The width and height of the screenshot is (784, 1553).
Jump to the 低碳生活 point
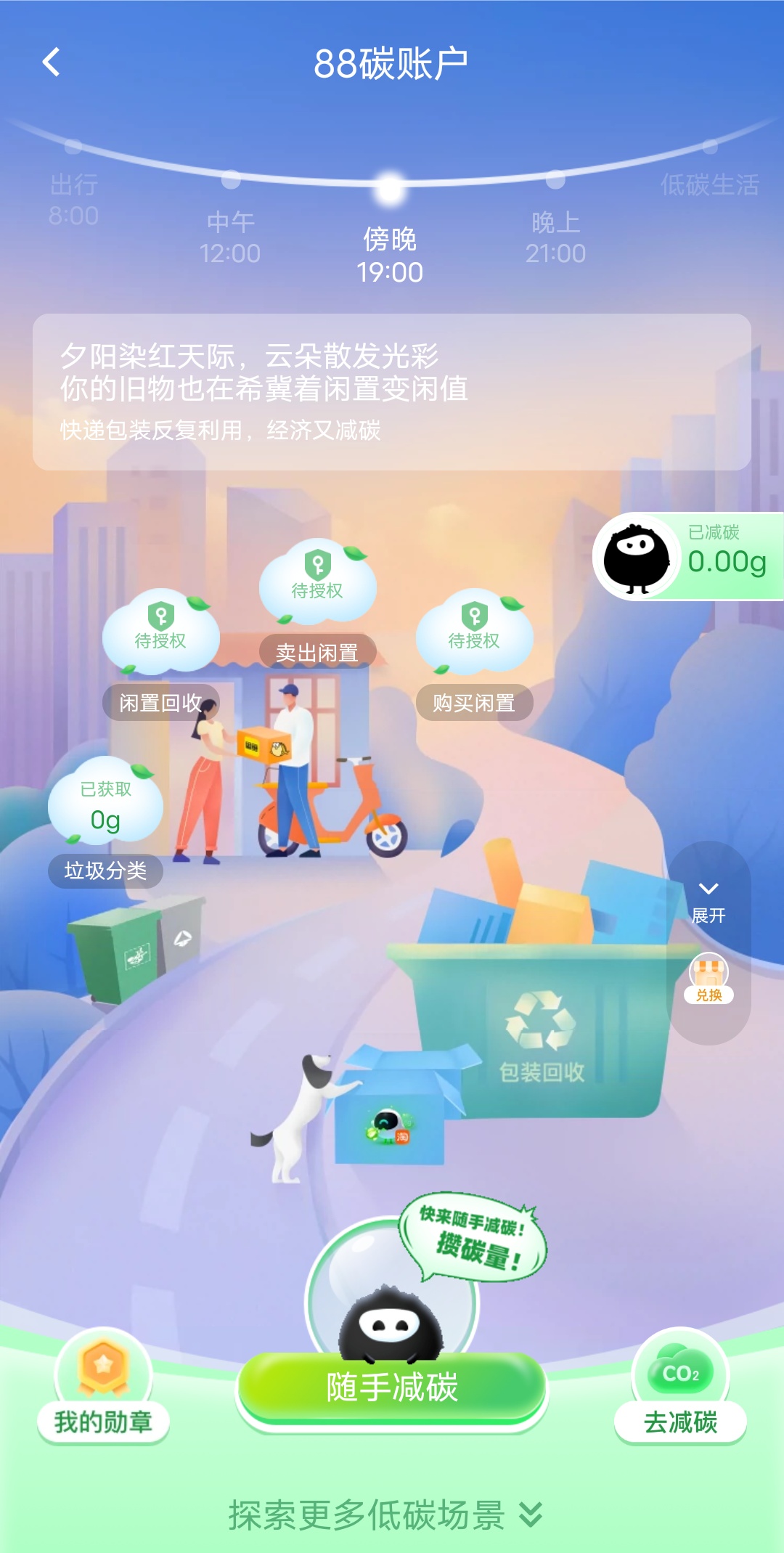(709, 183)
